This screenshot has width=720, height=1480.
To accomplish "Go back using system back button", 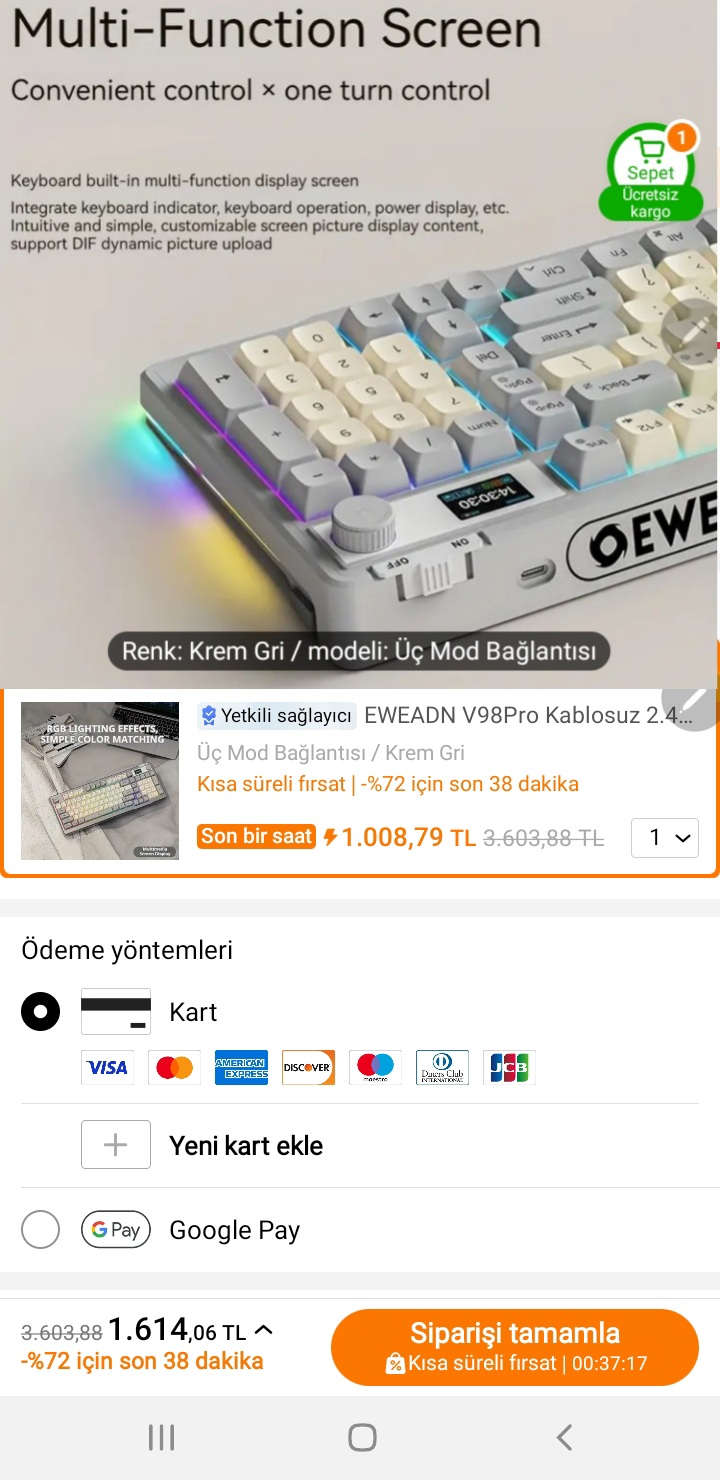I will [x=564, y=1438].
